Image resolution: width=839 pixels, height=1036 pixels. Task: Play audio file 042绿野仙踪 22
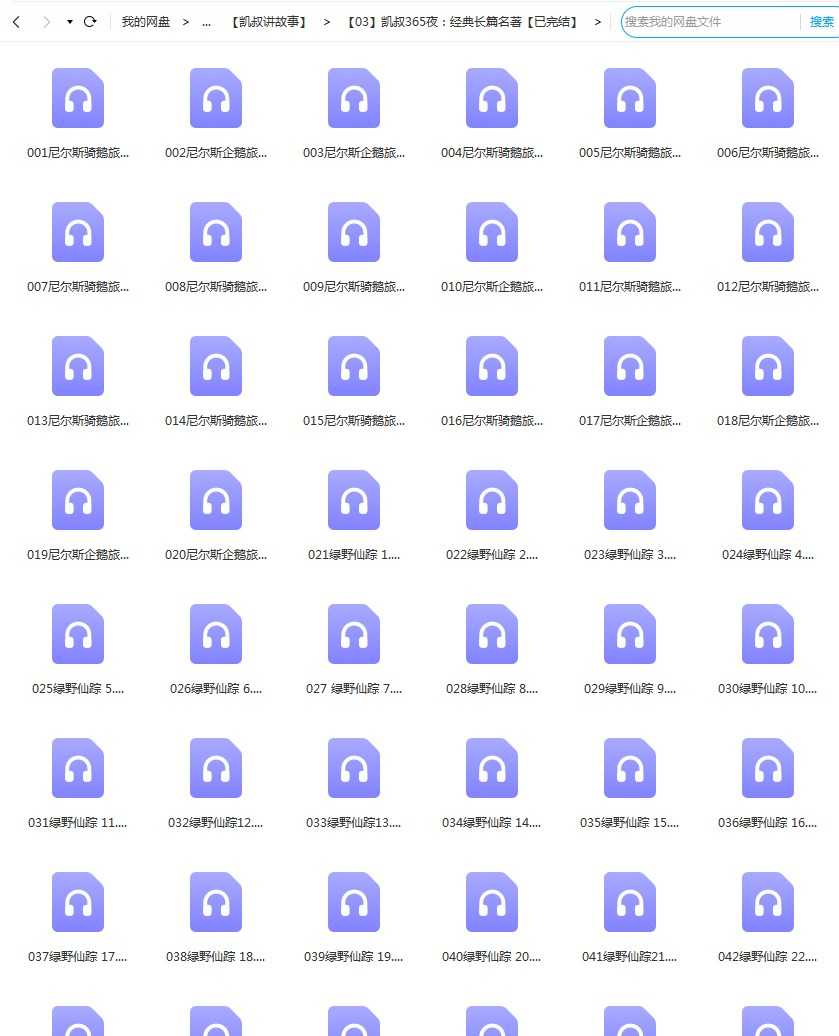pyautogui.click(x=768, y=902)
